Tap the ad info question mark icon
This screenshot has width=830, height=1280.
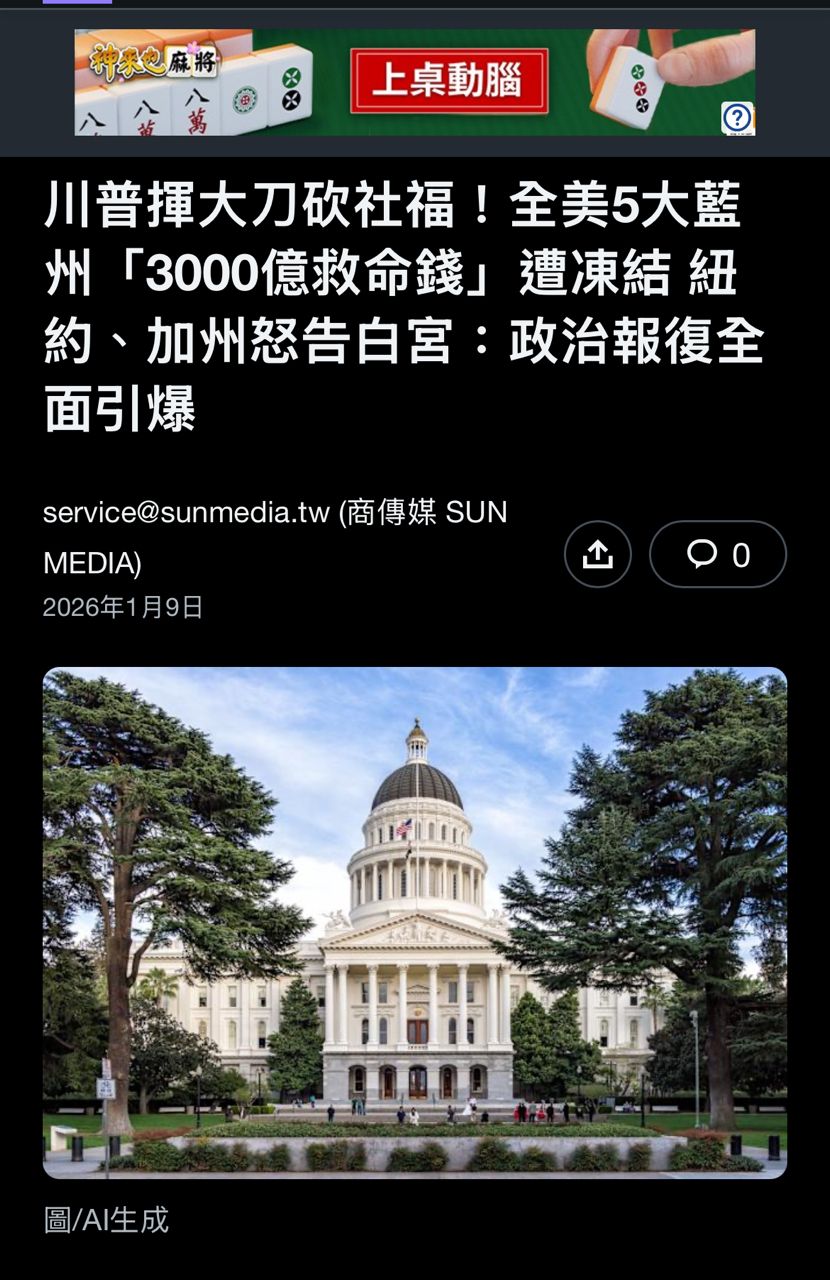(x=738, y=119)
